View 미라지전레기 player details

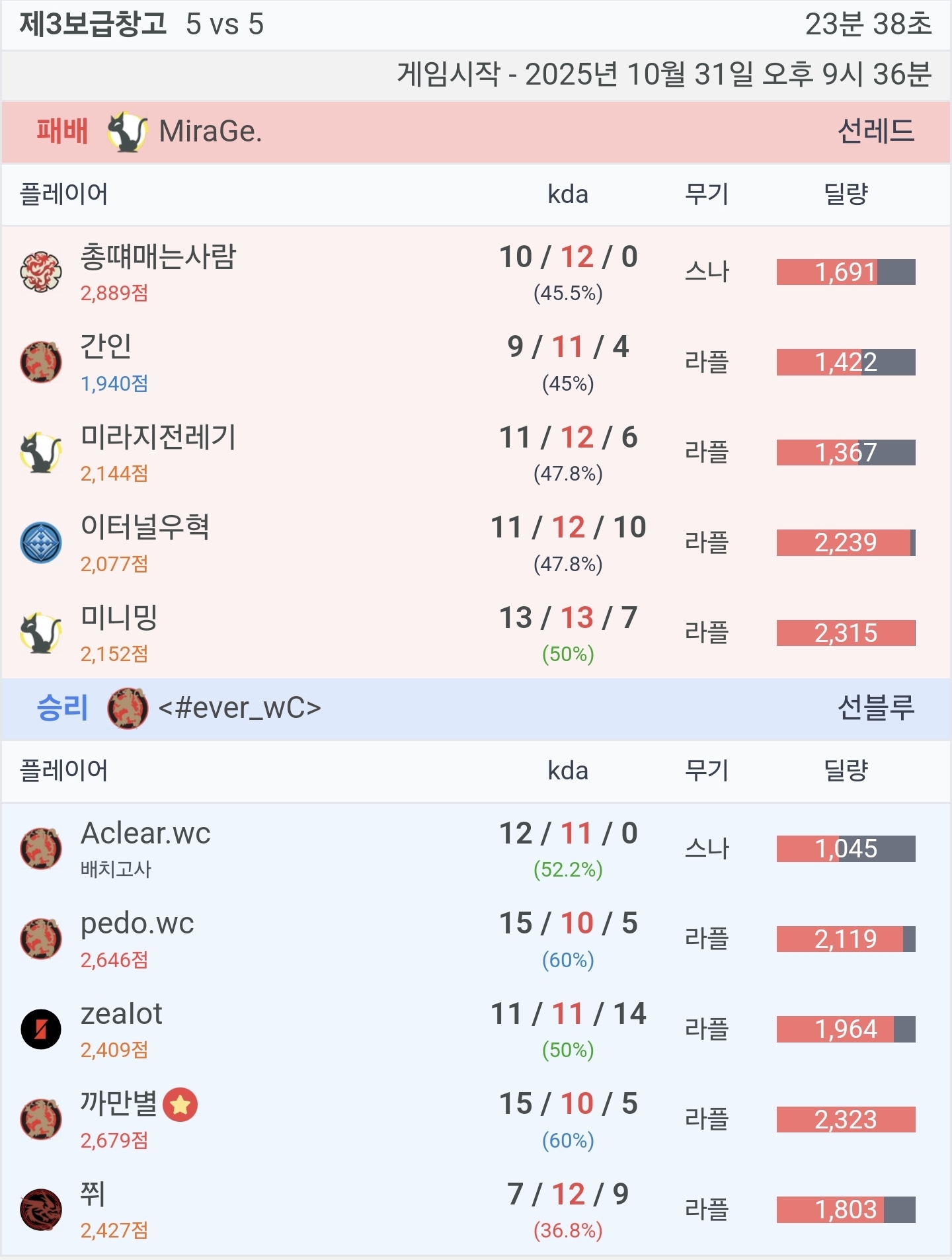click(x=157, y=438)
